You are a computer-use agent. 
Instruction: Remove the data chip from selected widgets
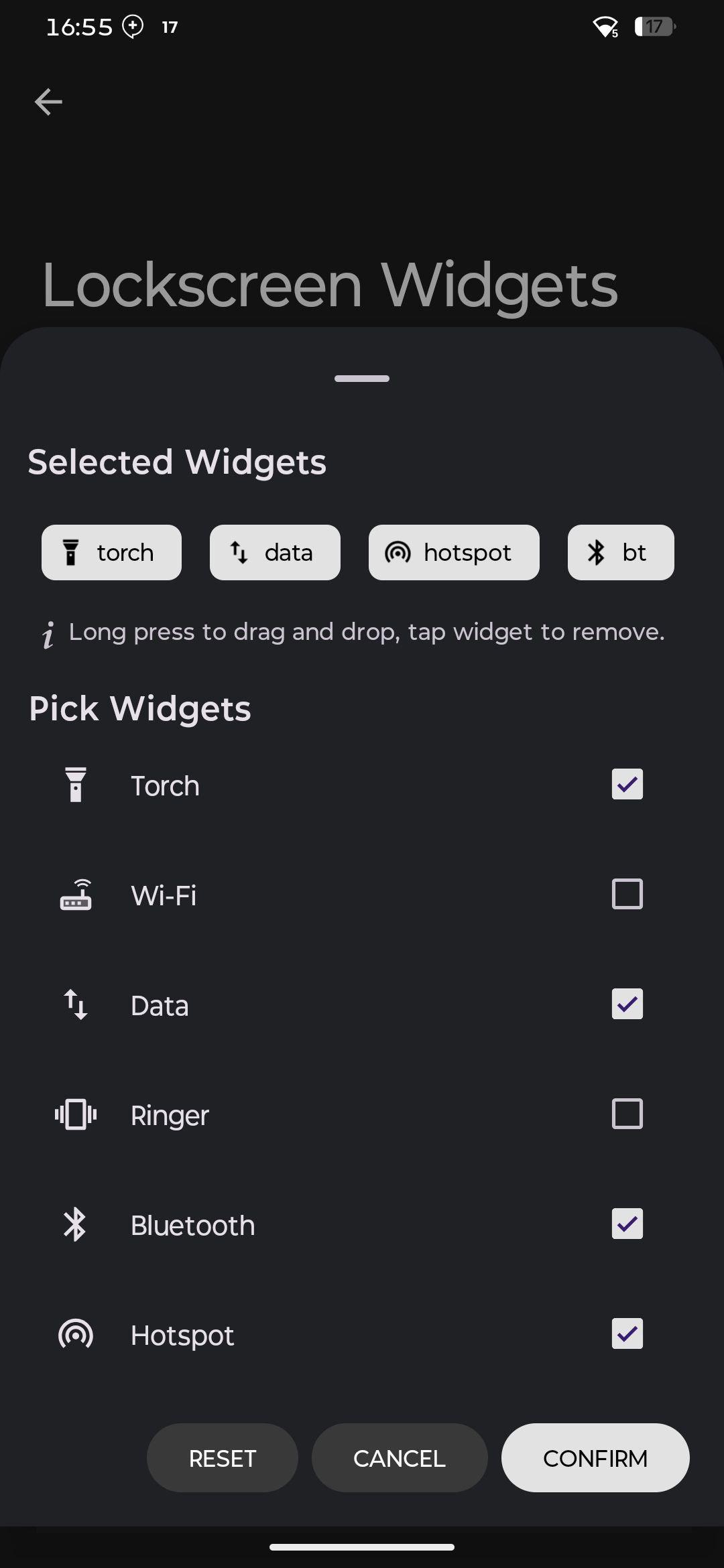[x=275, y=552]
